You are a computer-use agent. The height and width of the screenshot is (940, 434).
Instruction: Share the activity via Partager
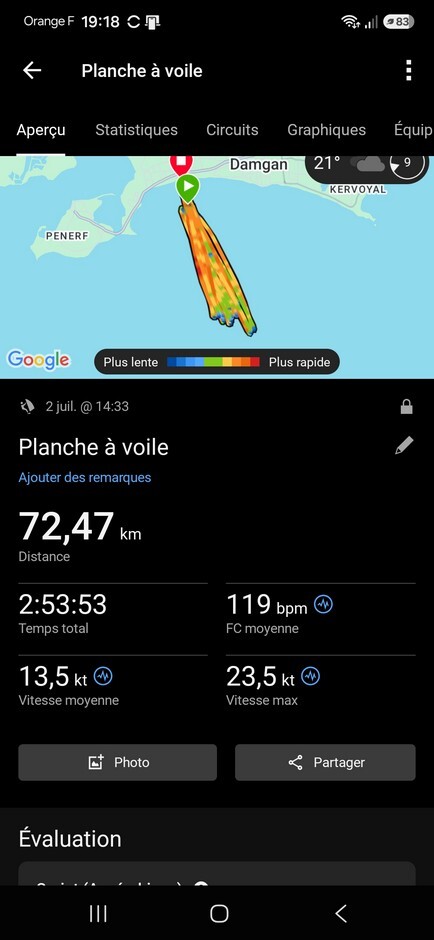pos(325,763)
